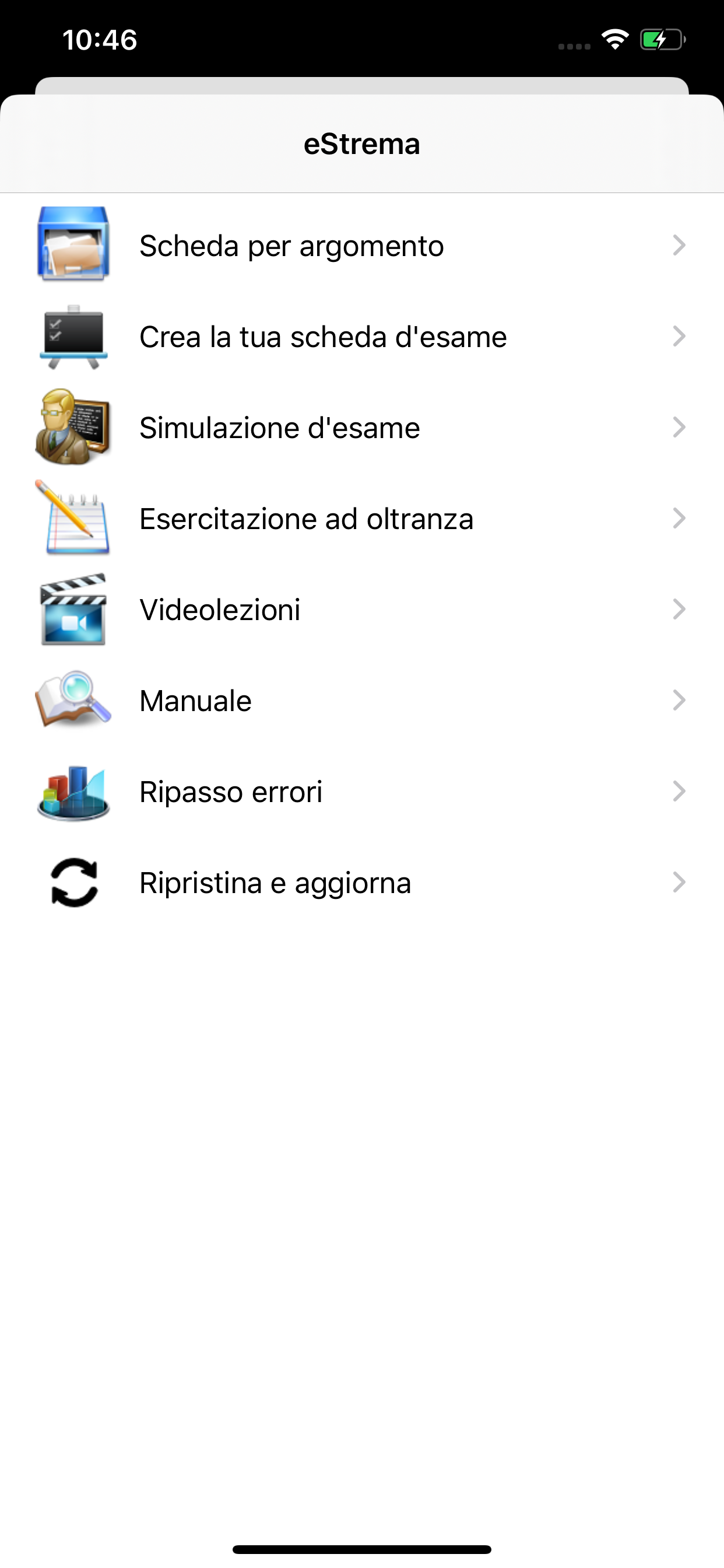Open Simulazione d'esame using its chevron arrow
The image size is (724, 1568).
[680, 426]
